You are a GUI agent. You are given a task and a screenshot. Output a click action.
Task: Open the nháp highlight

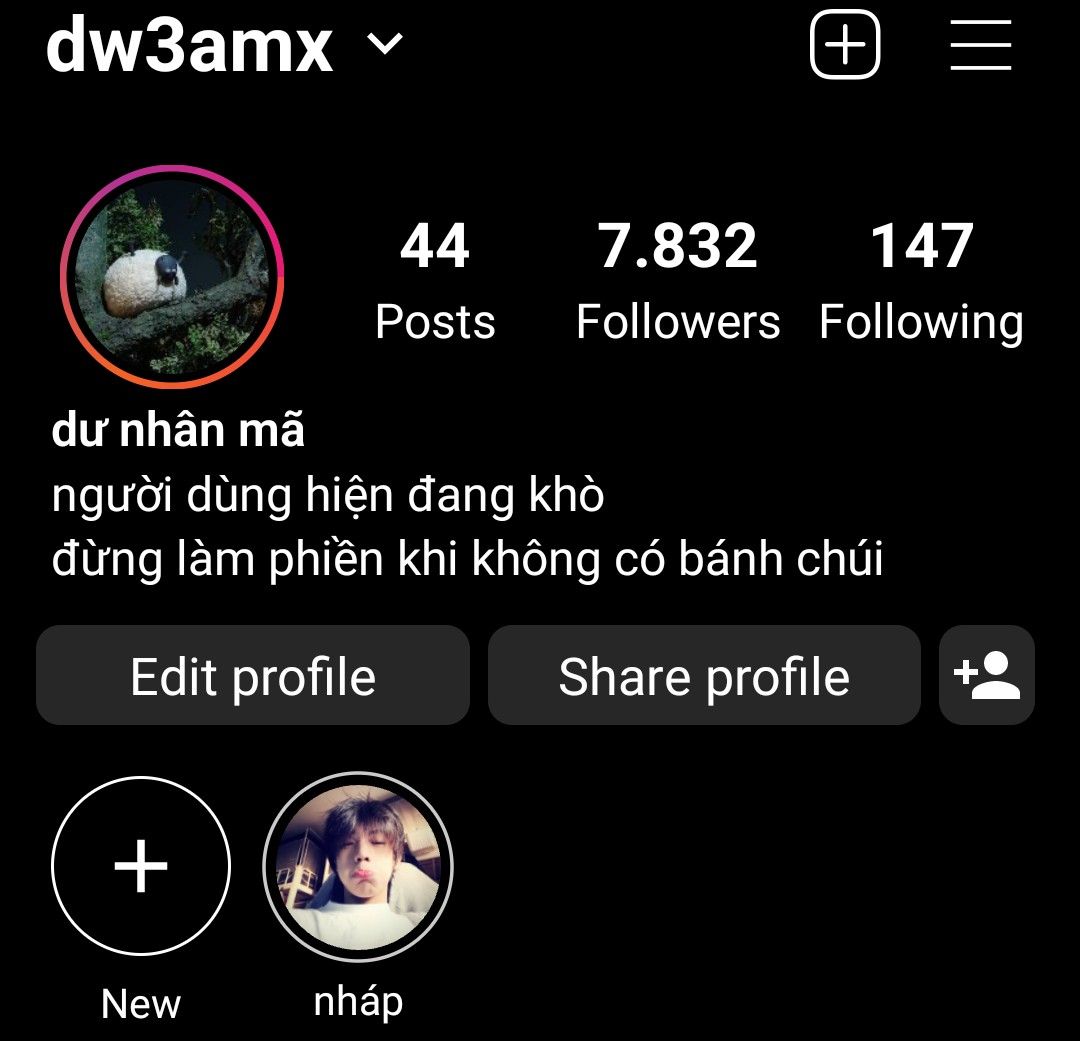point(358,866)
